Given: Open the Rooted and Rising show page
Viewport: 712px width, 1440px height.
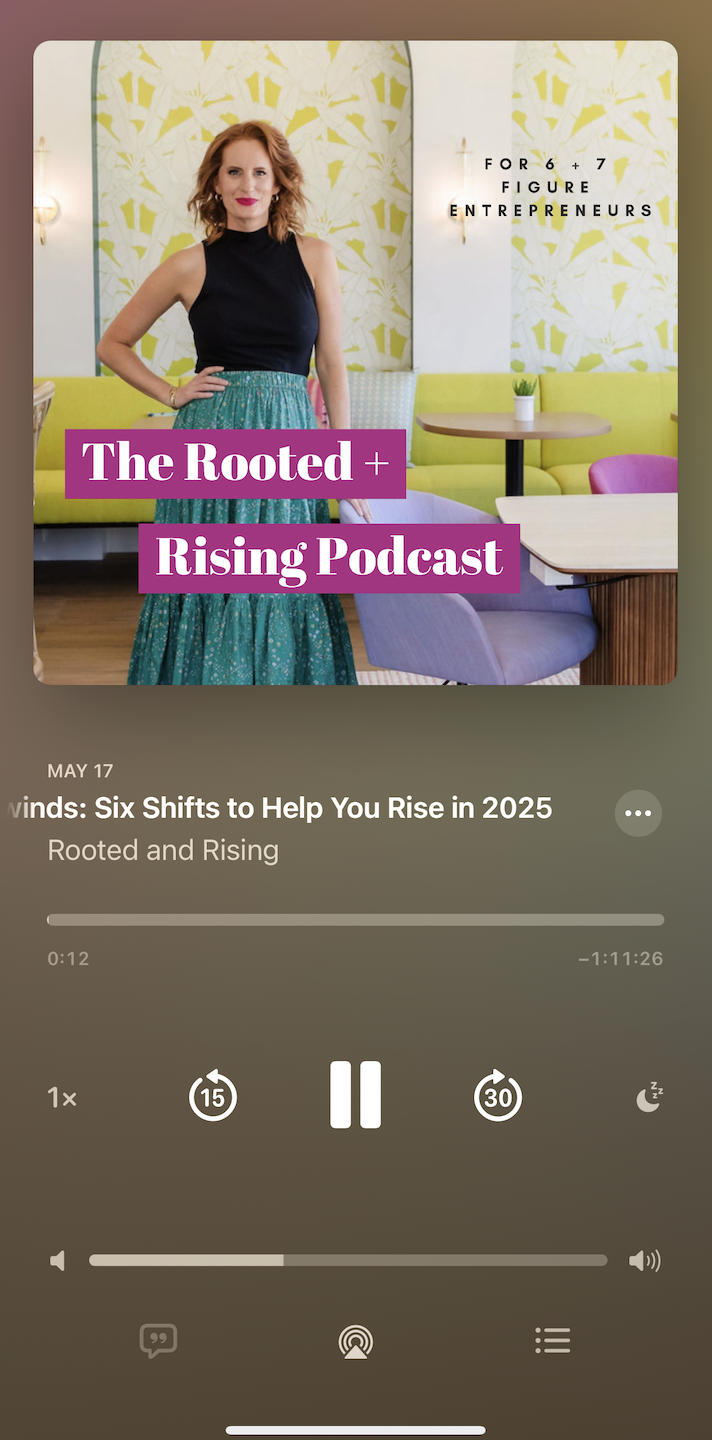Looking at the screenshot, I should tap(163, 850).
